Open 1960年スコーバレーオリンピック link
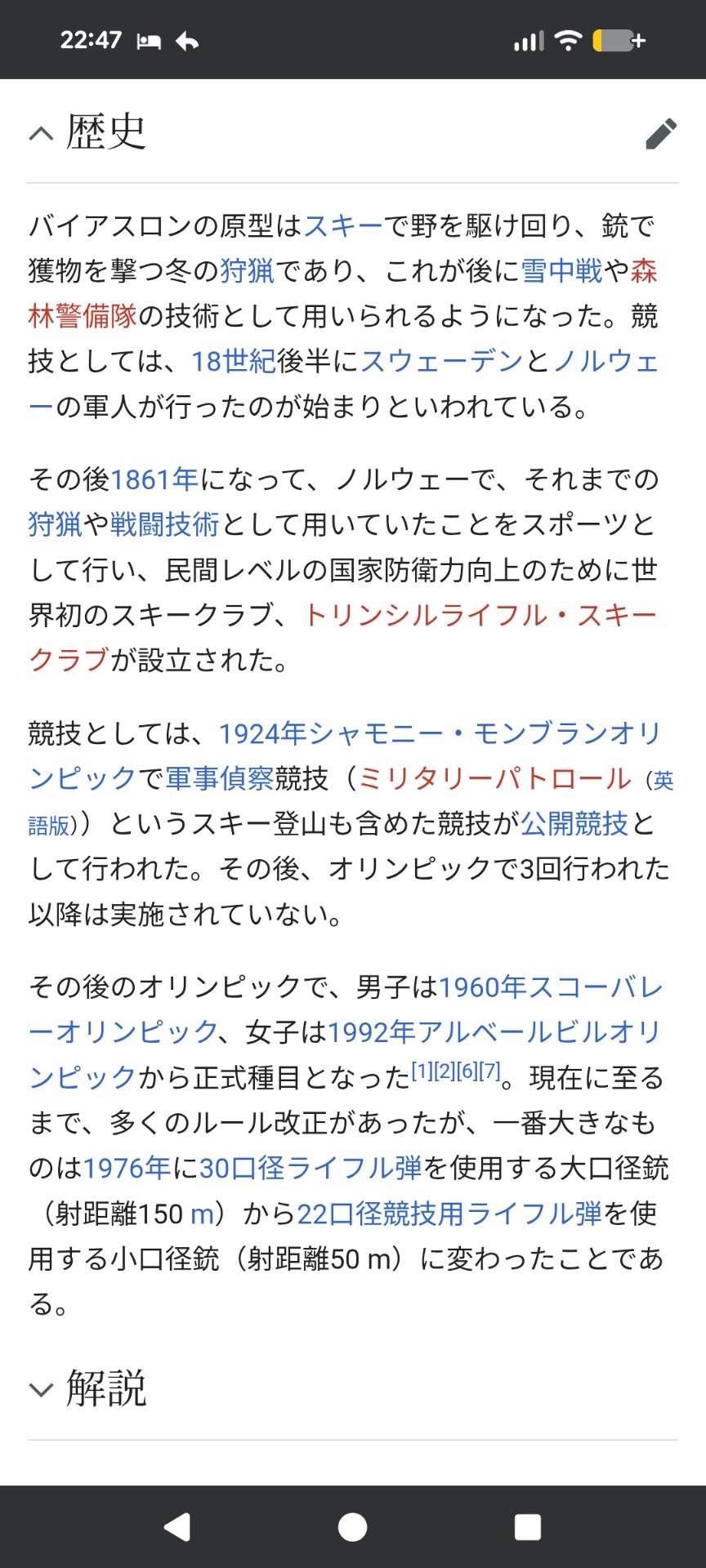Screen dimensions: 706x1568 551,988
